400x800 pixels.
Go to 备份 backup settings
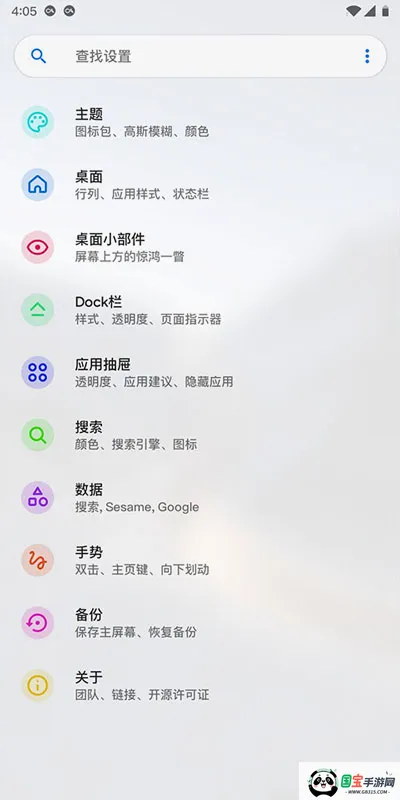coord(200,623)
